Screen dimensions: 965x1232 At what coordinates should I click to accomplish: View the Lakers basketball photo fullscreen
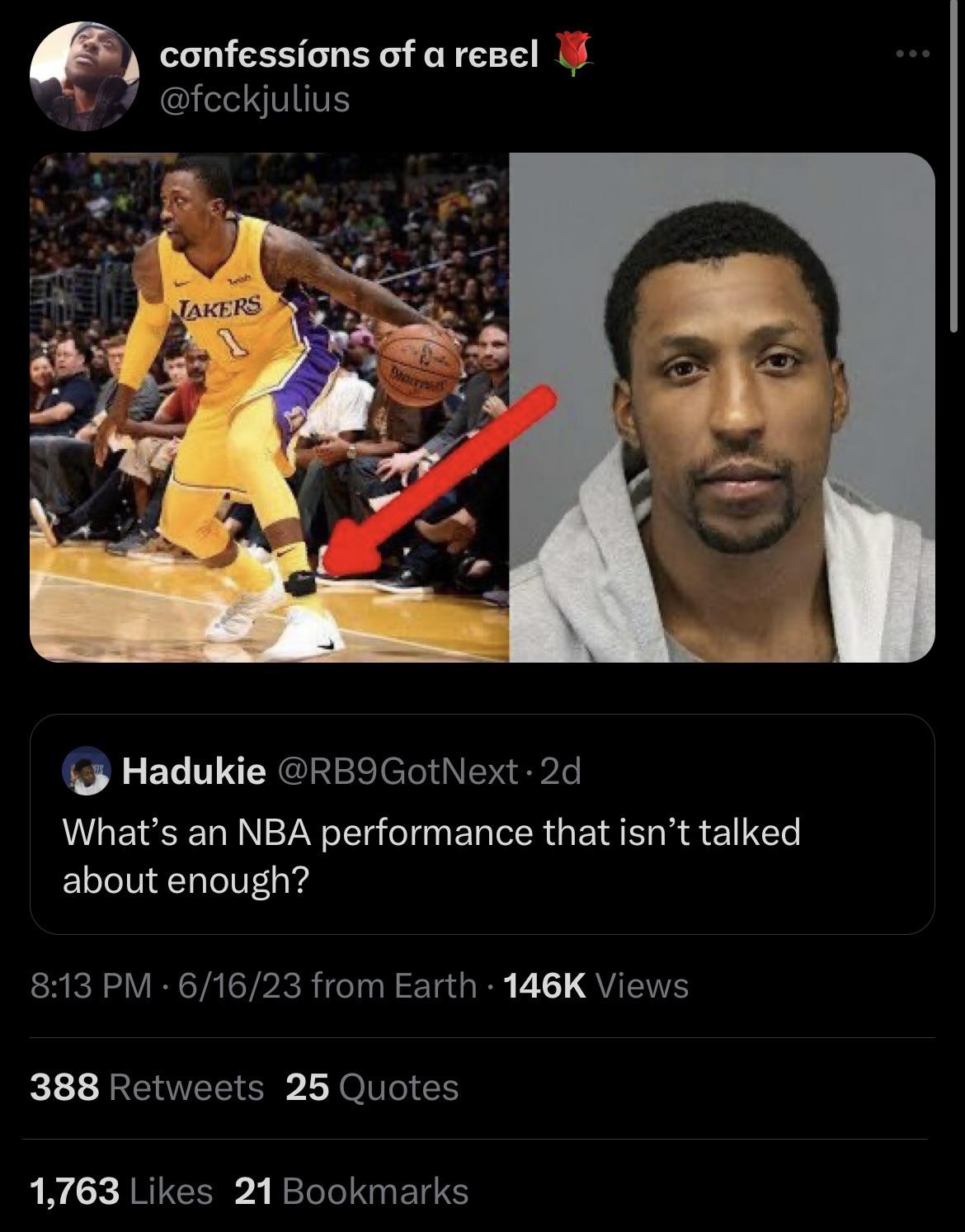269,407
